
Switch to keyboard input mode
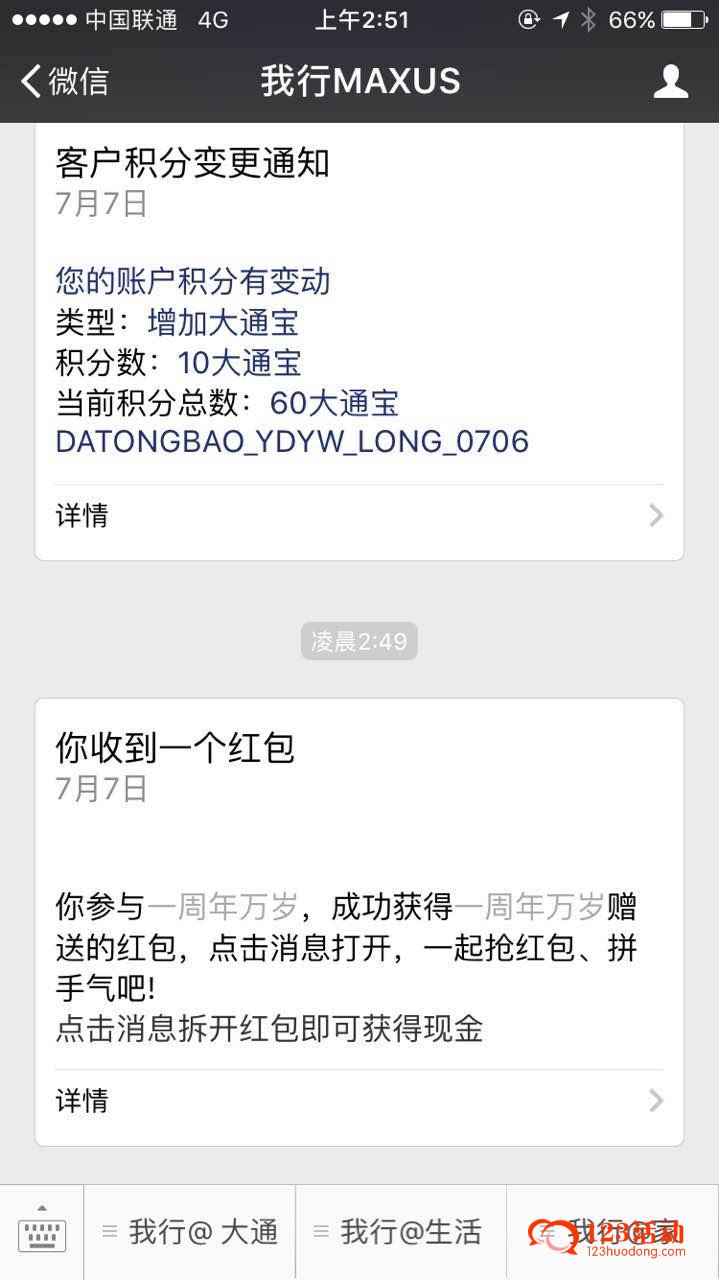(x=42, y=1232)
